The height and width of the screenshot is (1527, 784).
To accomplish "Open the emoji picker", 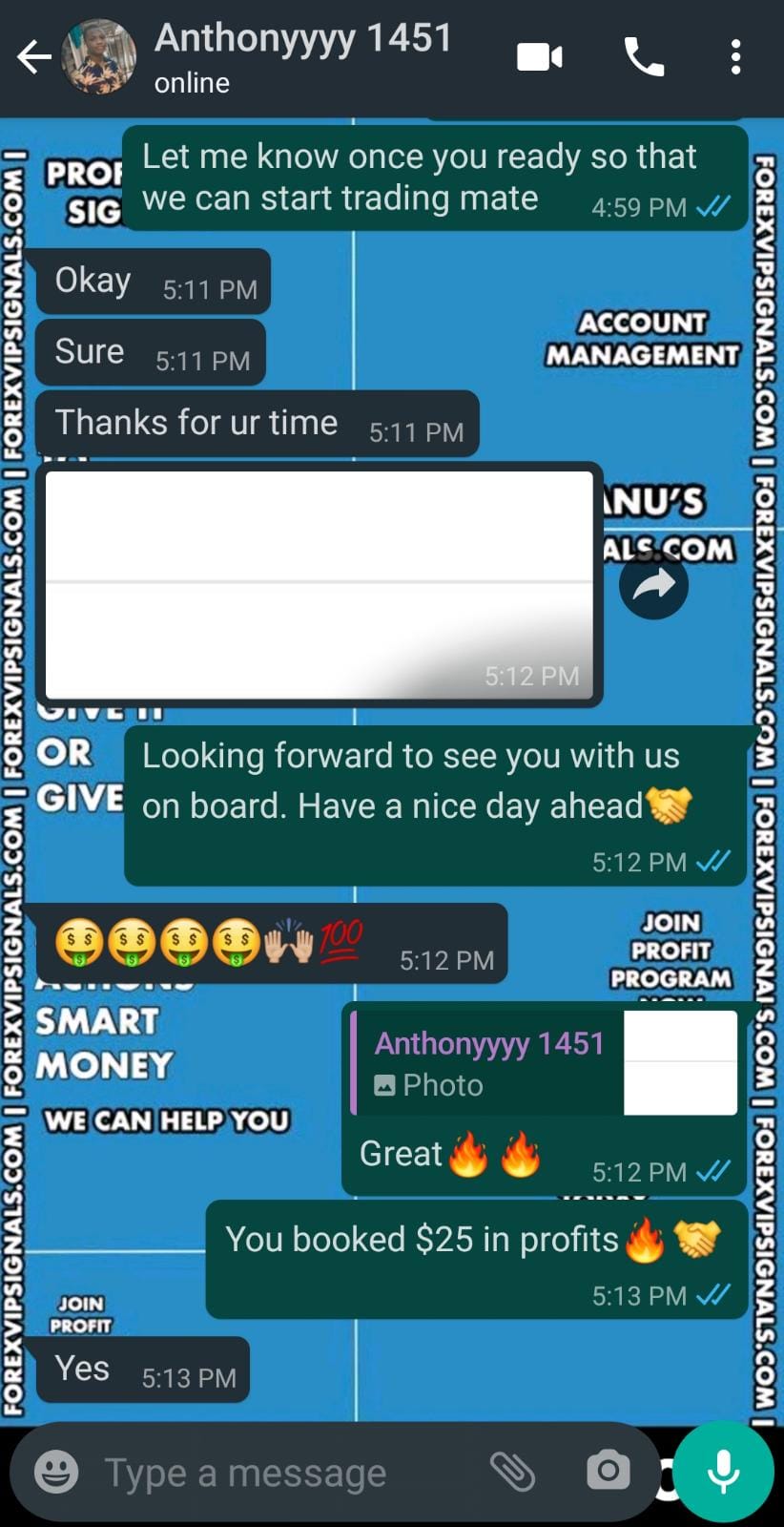I will pyautogui.click(x=56, y=1472).
